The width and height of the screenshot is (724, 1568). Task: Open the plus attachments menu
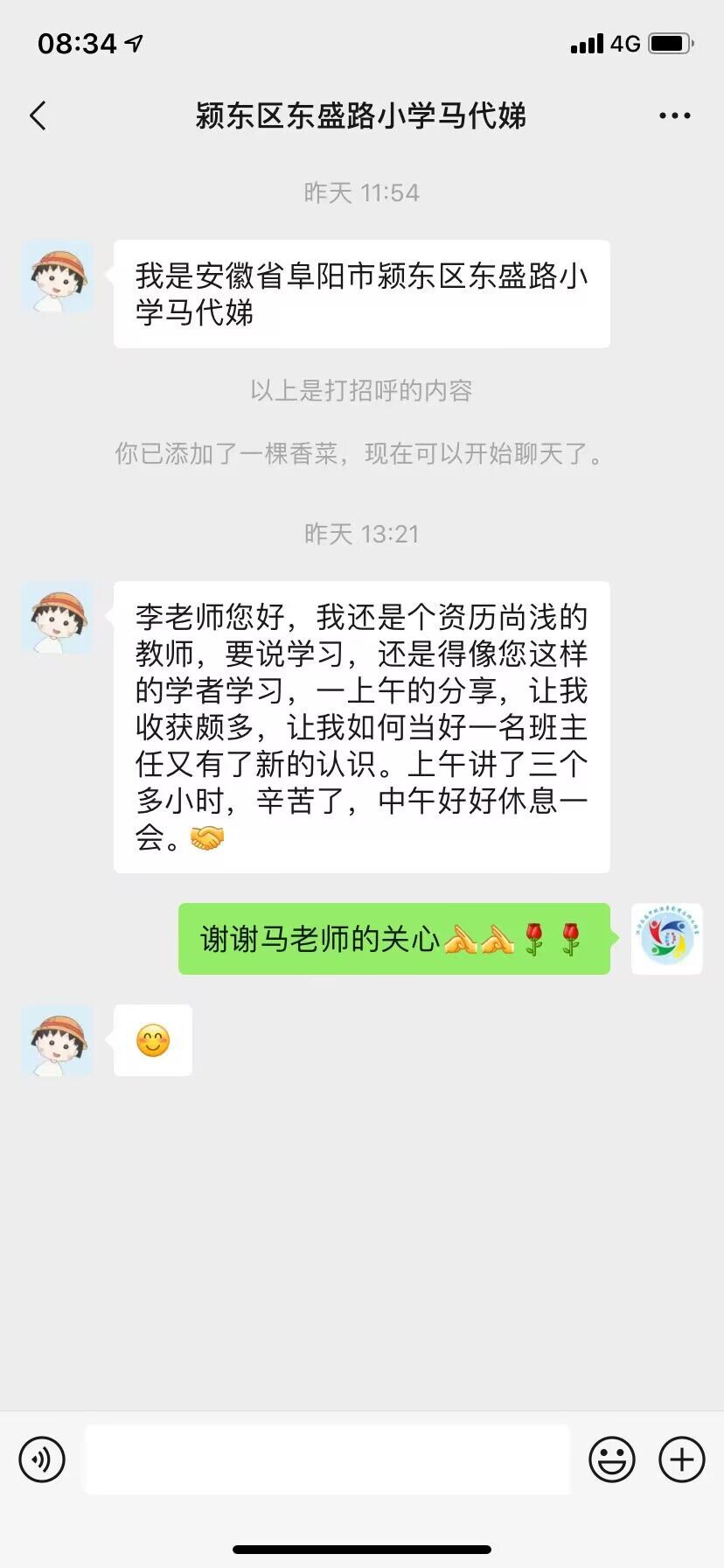pyautogui.click(x=681, y=1459)
